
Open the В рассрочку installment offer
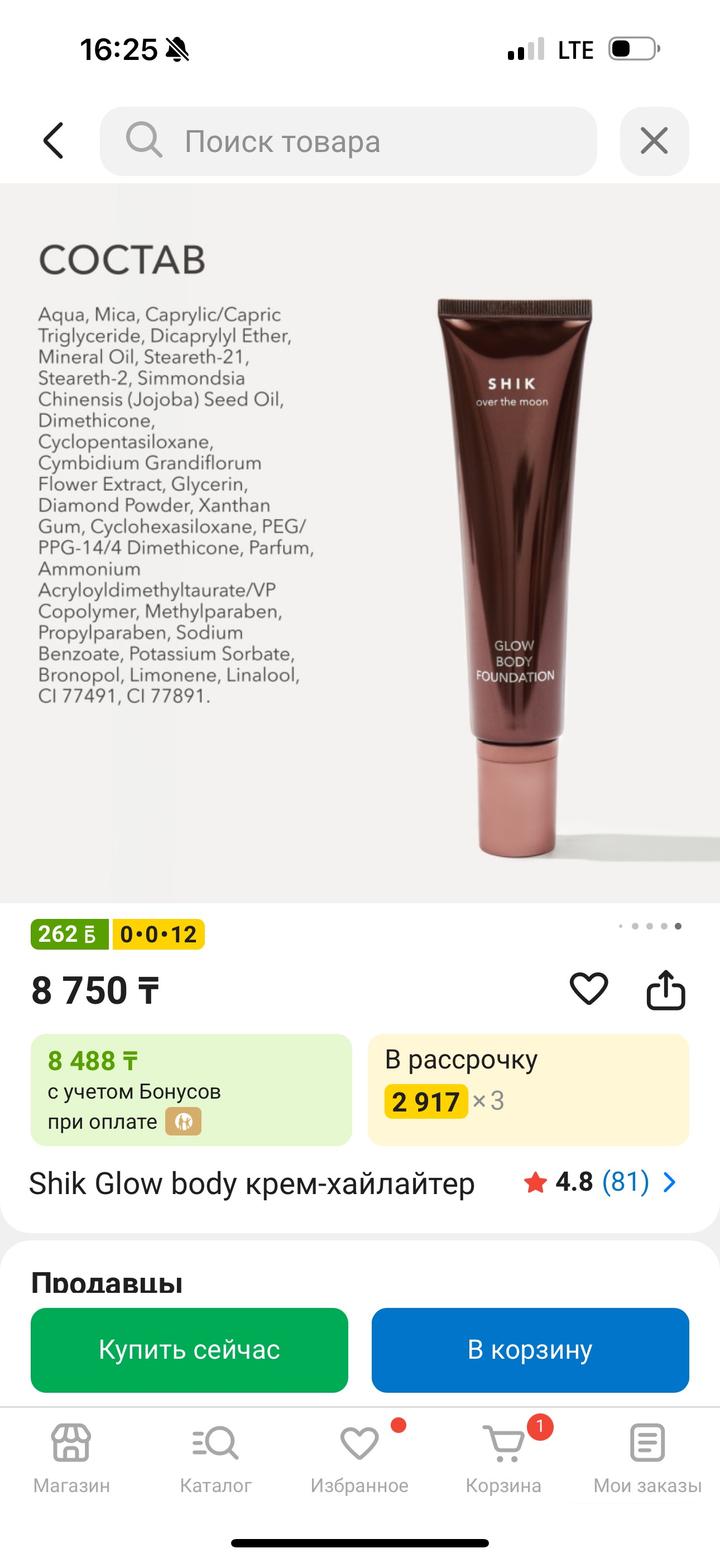coord(529,1089)
